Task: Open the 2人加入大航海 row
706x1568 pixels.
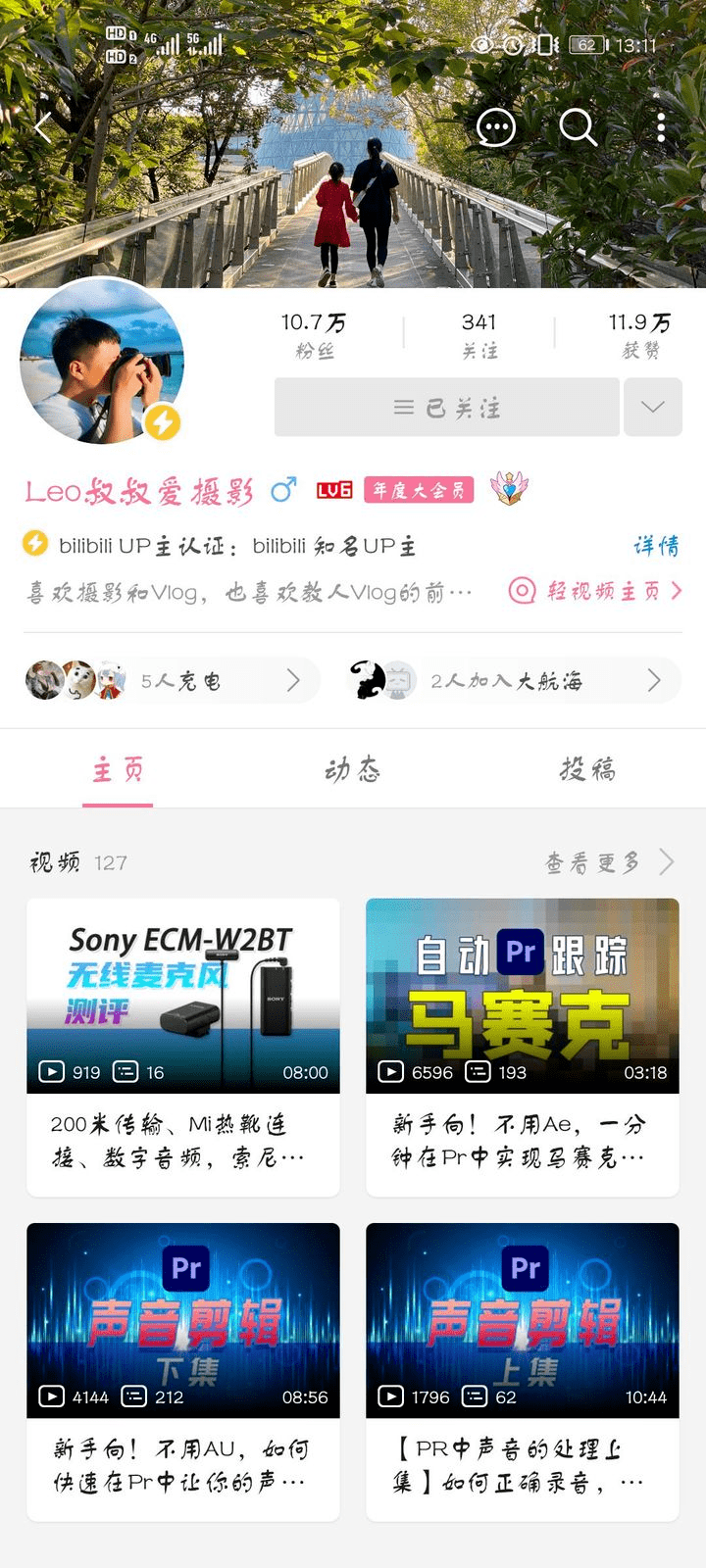Action: [510, 681]
